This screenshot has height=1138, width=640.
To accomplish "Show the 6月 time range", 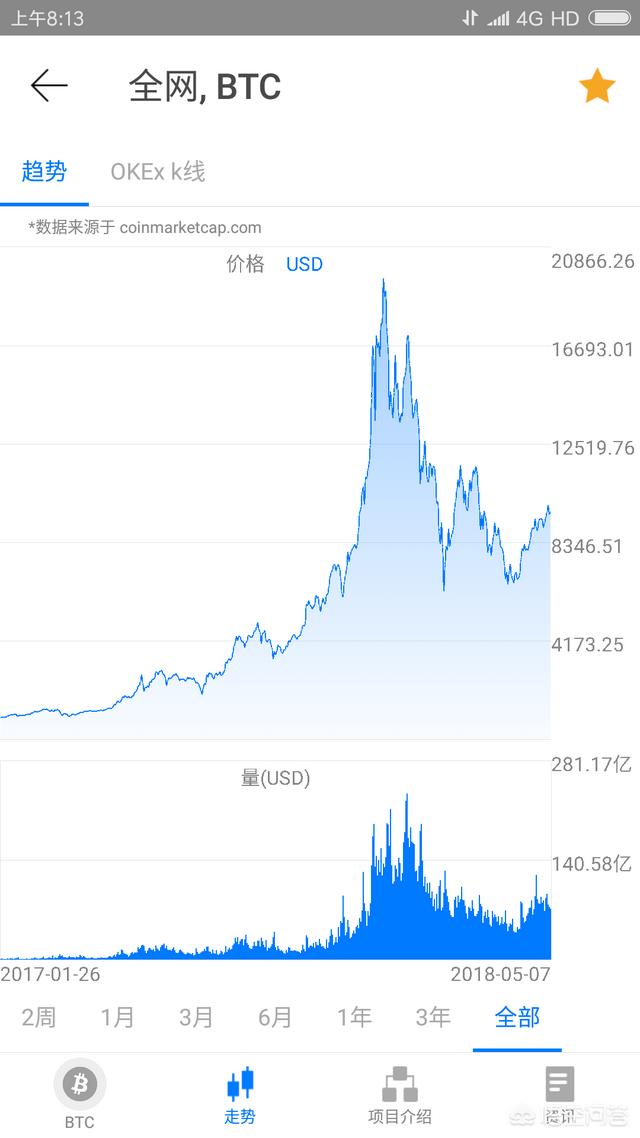I will (276, 1017).
